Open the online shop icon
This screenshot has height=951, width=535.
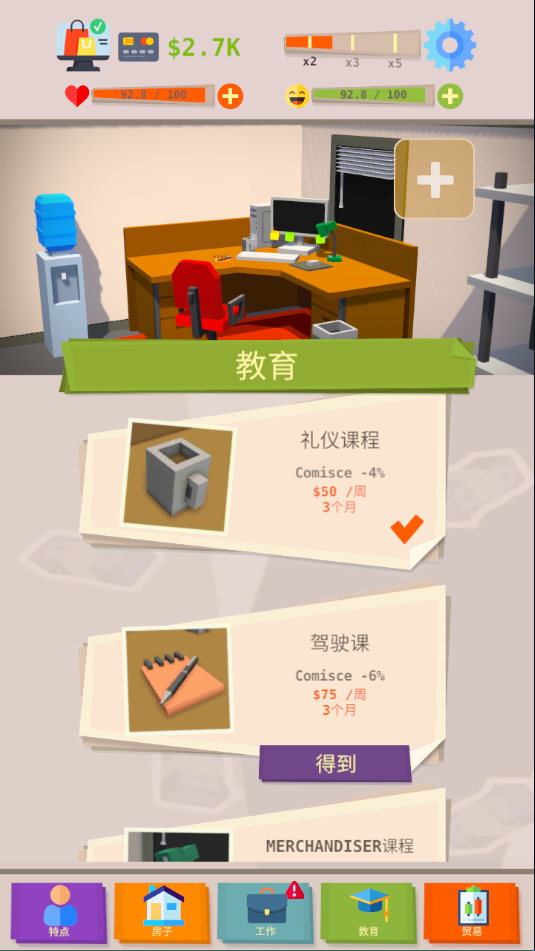pyautogui.click(x=82, y=45)
